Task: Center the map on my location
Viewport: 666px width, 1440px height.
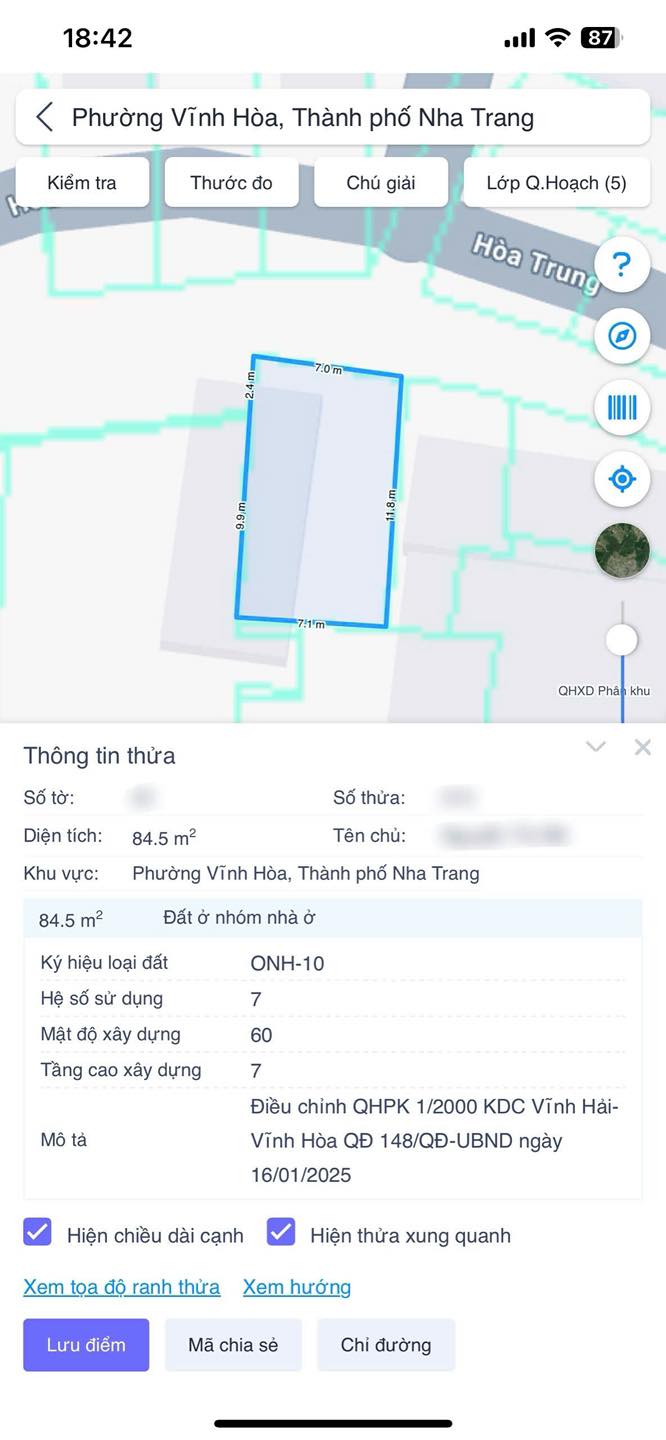Action: pos(622,479)
